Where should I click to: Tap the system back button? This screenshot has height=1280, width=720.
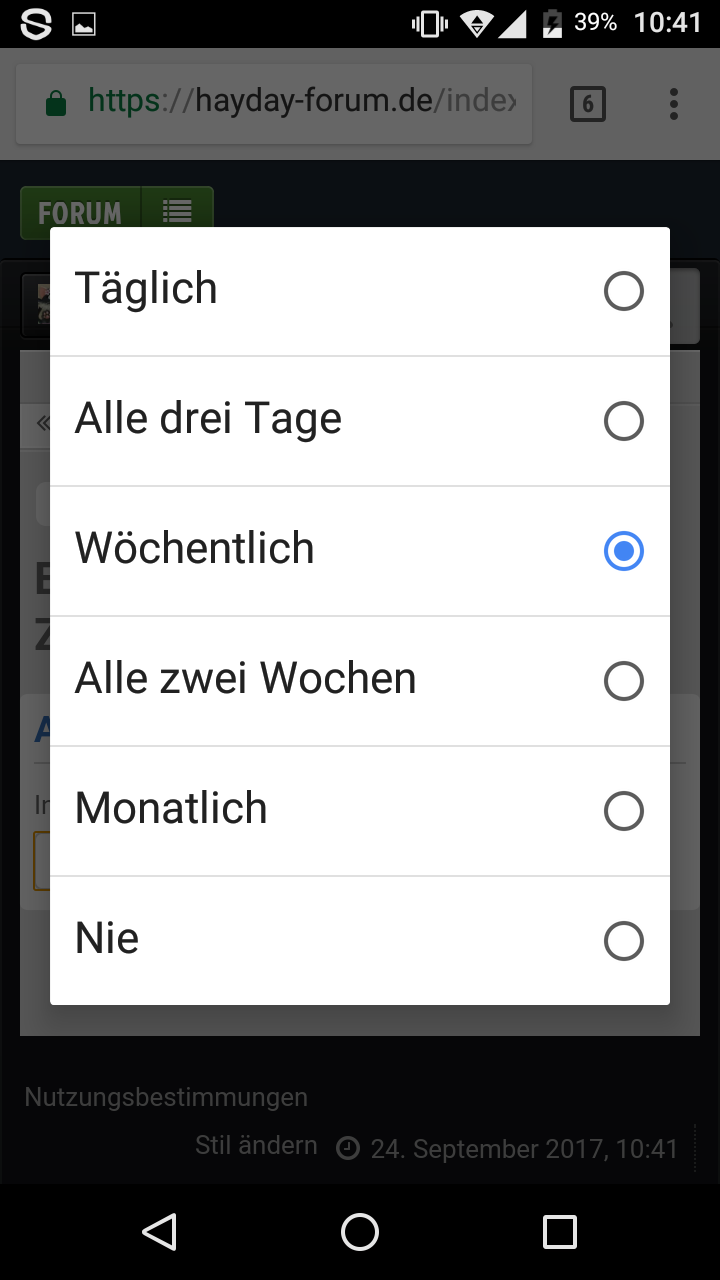click(x=160, y=1232)
